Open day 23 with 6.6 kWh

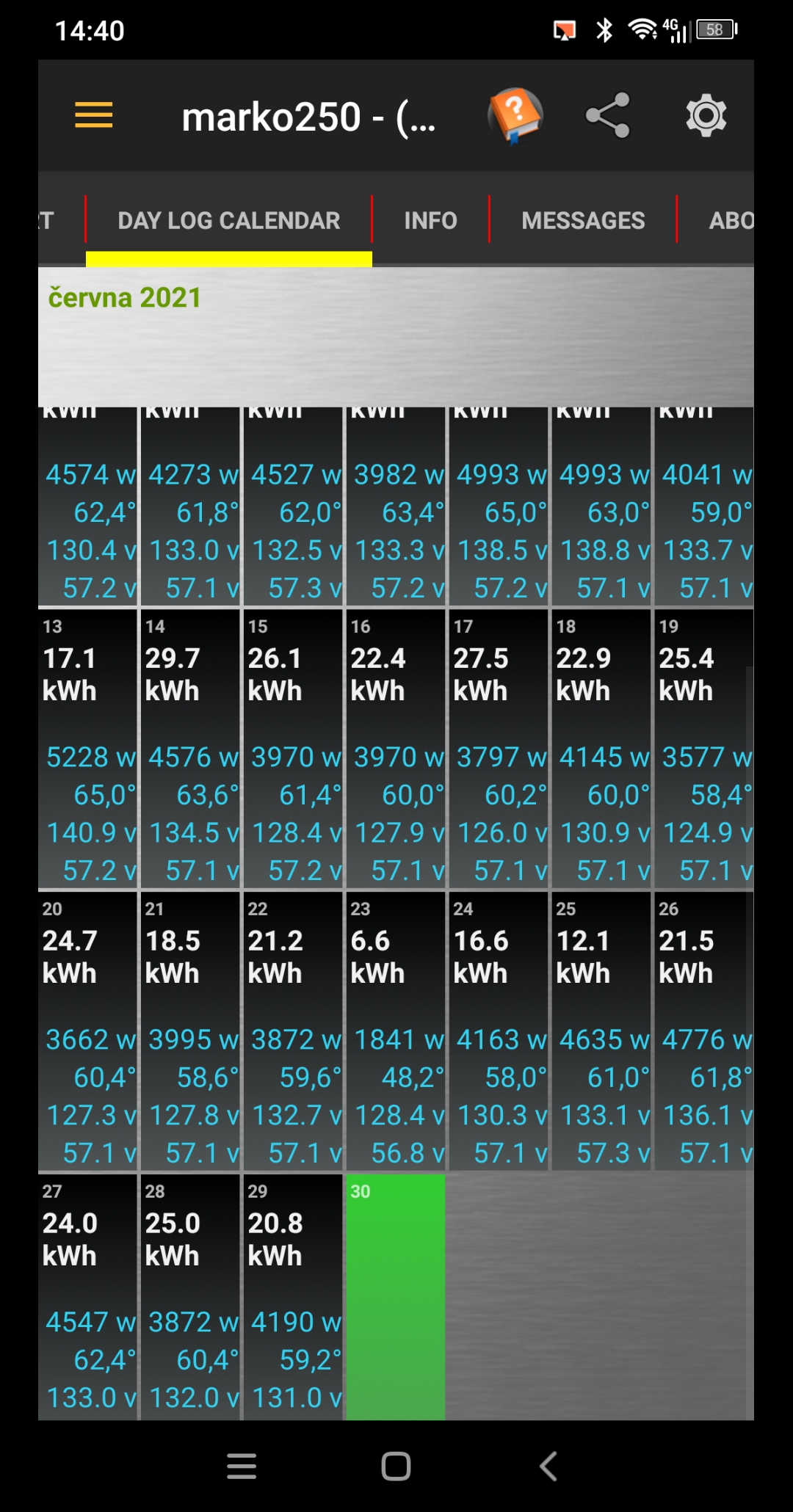pos(396,1031)
